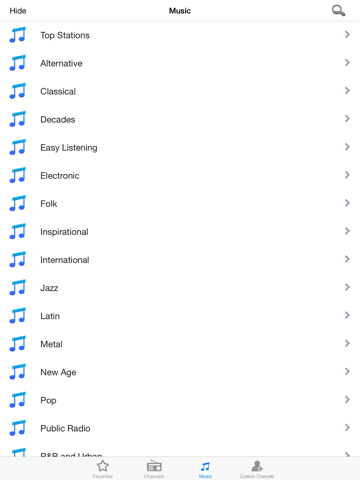Switch to the Channels tab

tap(154, 469)
